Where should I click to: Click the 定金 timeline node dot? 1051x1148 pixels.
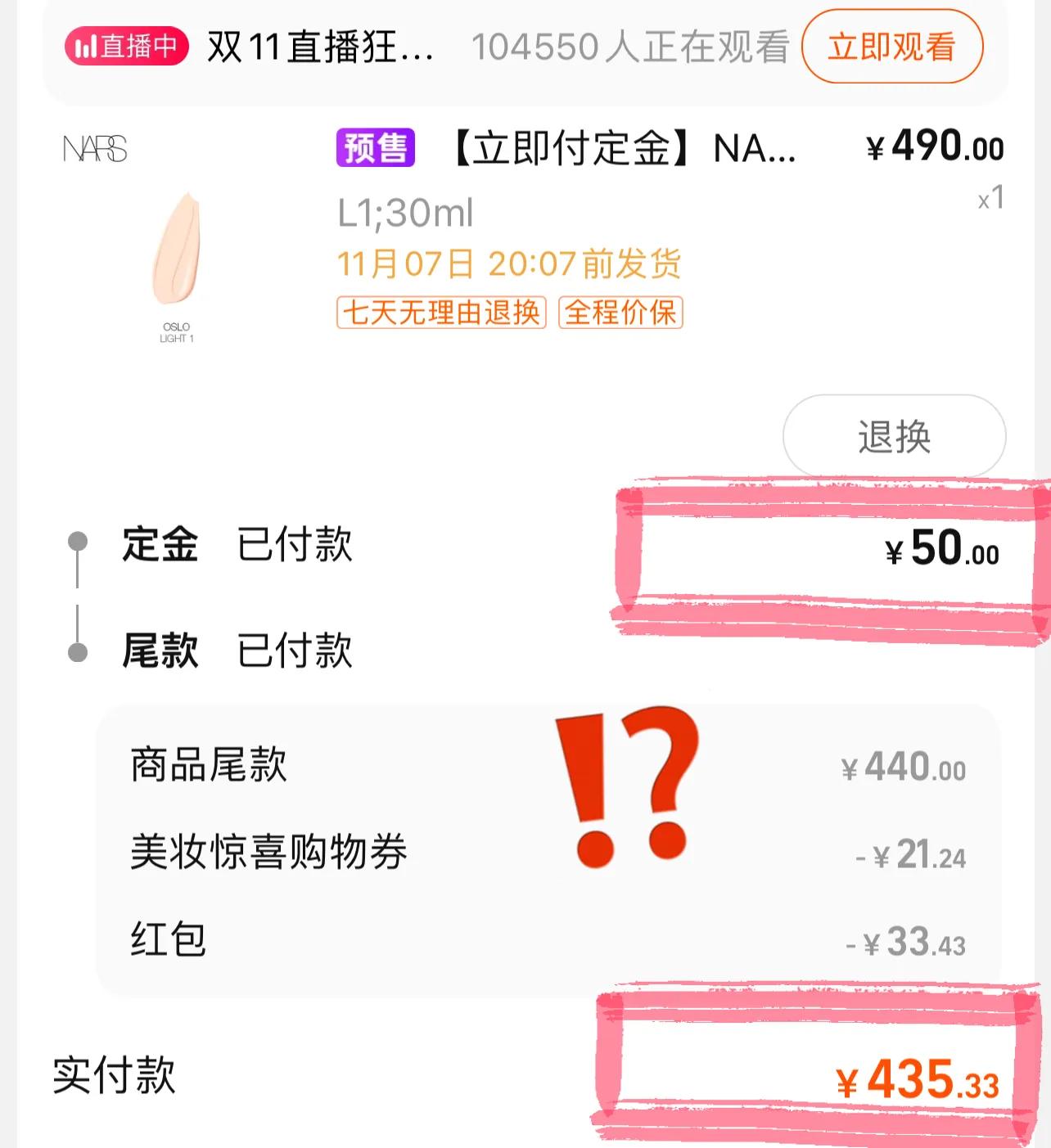coord(78,540)
